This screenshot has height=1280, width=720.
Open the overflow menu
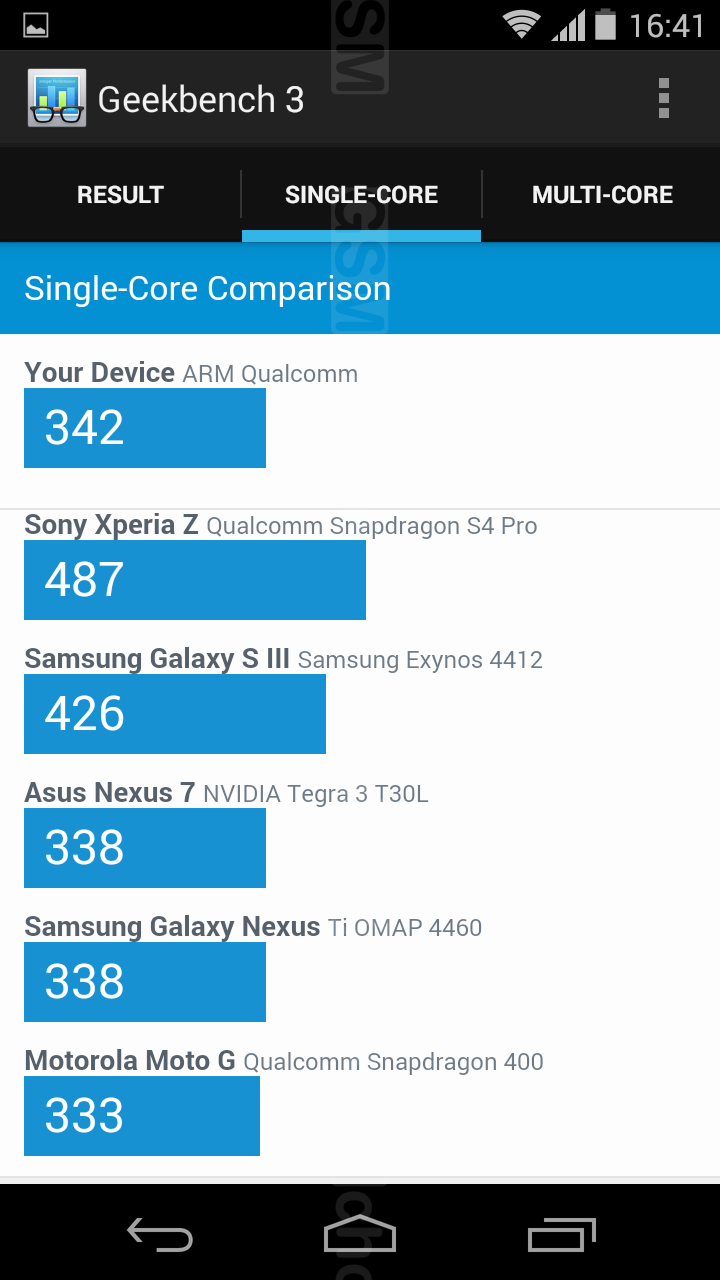click(664, 99)
